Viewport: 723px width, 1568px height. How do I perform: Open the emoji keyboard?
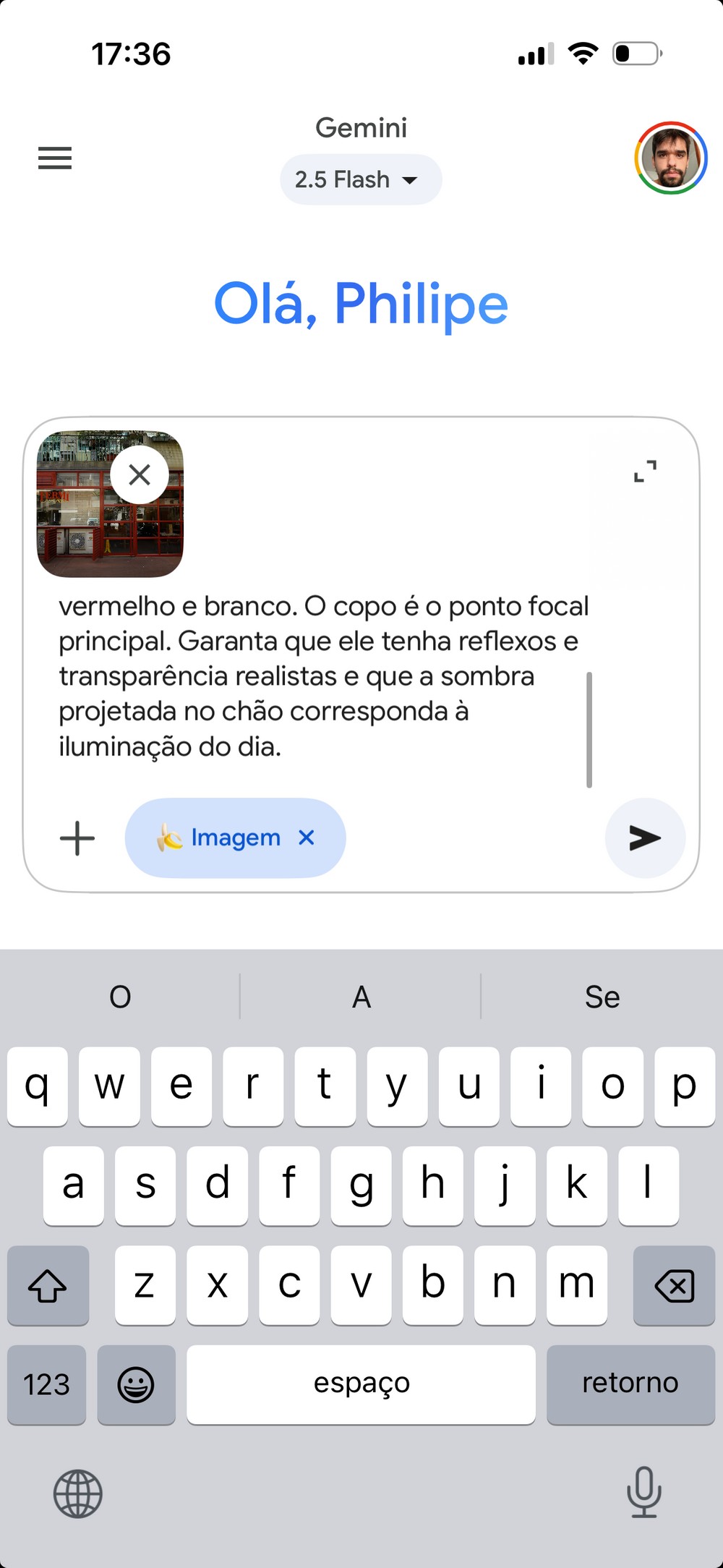tap(136, 1384)
